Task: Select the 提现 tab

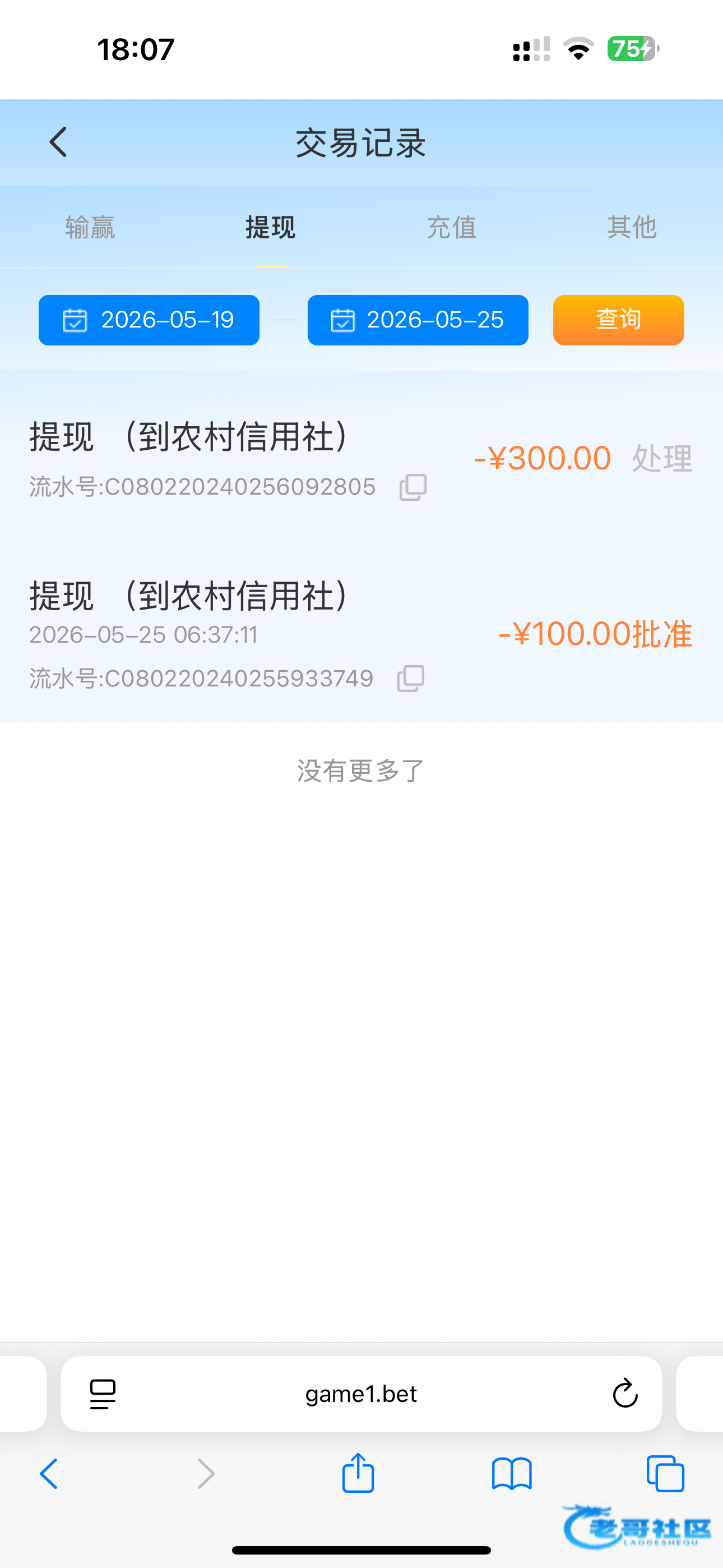Action: click(271, 227)
